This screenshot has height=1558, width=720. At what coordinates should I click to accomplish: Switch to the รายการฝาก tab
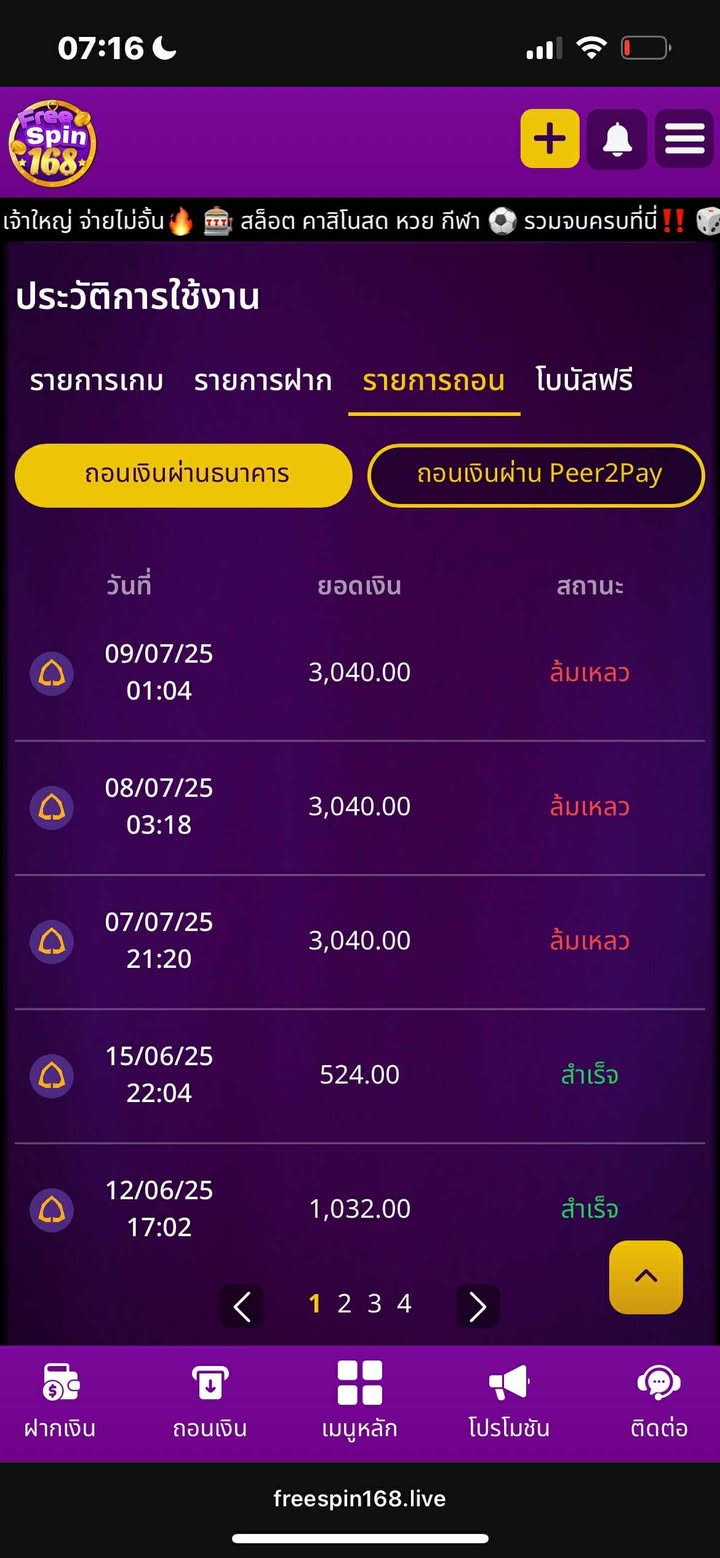tap(262, 381)
